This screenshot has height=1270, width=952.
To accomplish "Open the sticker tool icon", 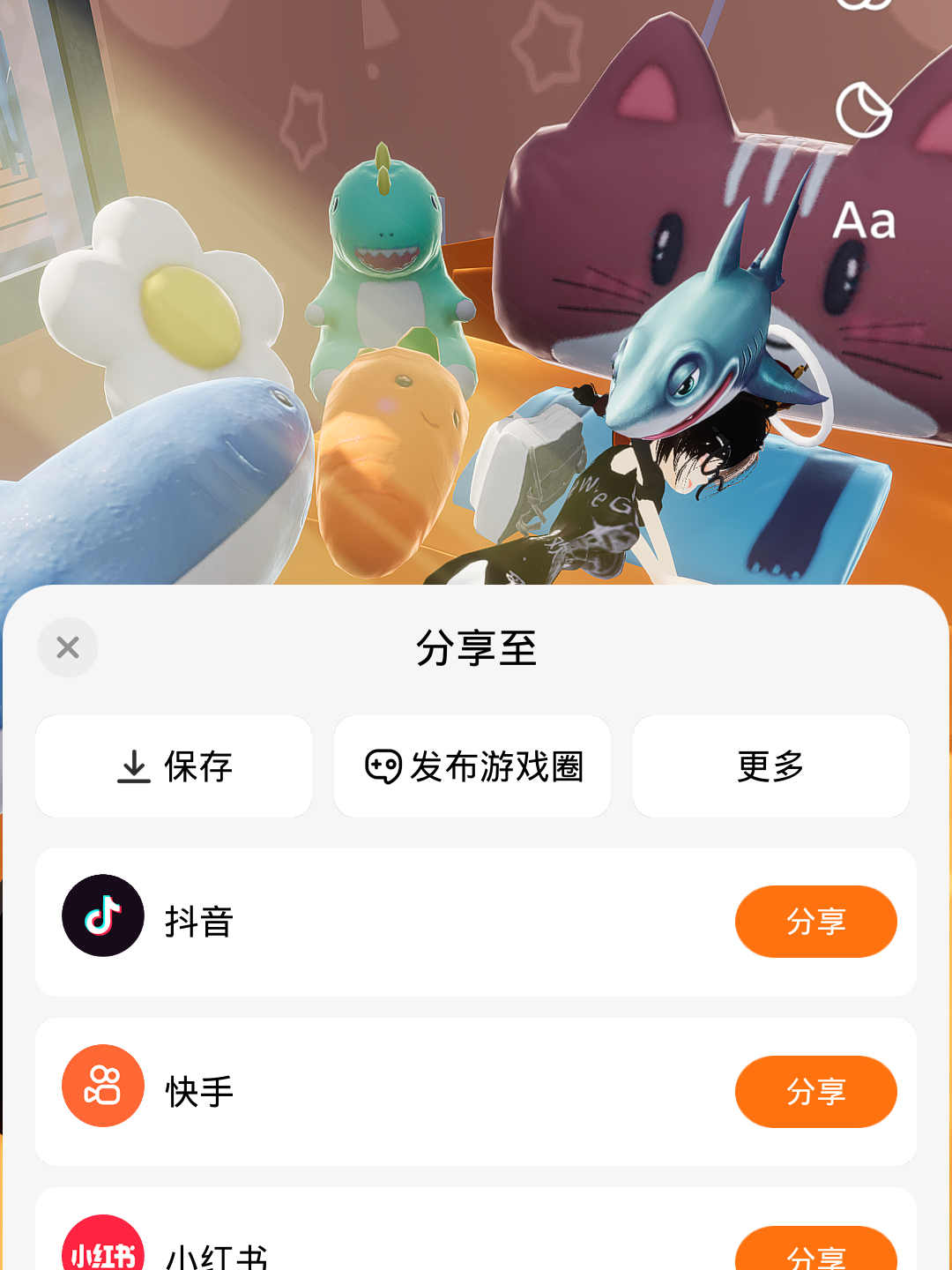I will point(864,110).
